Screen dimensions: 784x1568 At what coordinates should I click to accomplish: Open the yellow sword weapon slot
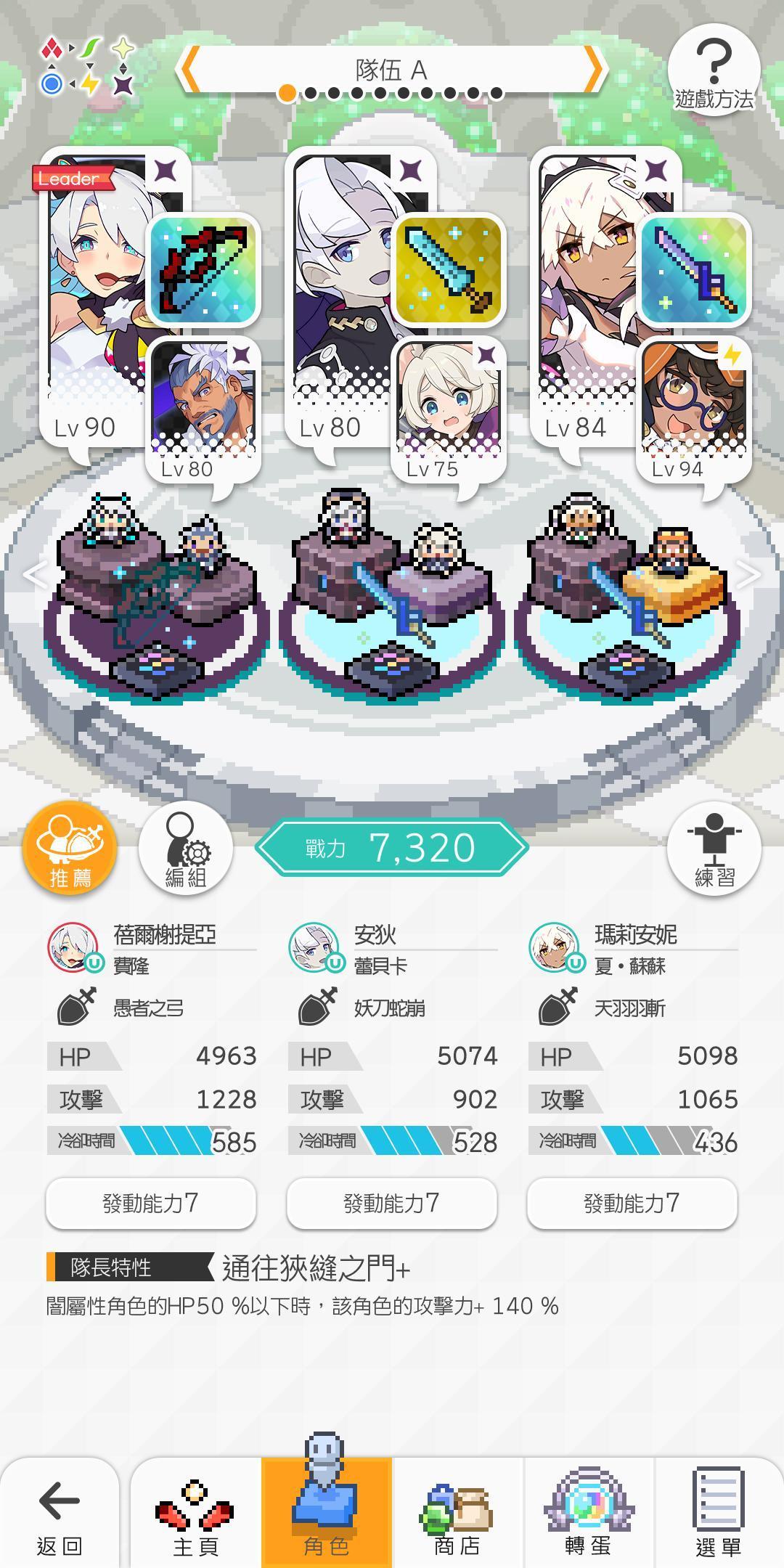[449, 270]
